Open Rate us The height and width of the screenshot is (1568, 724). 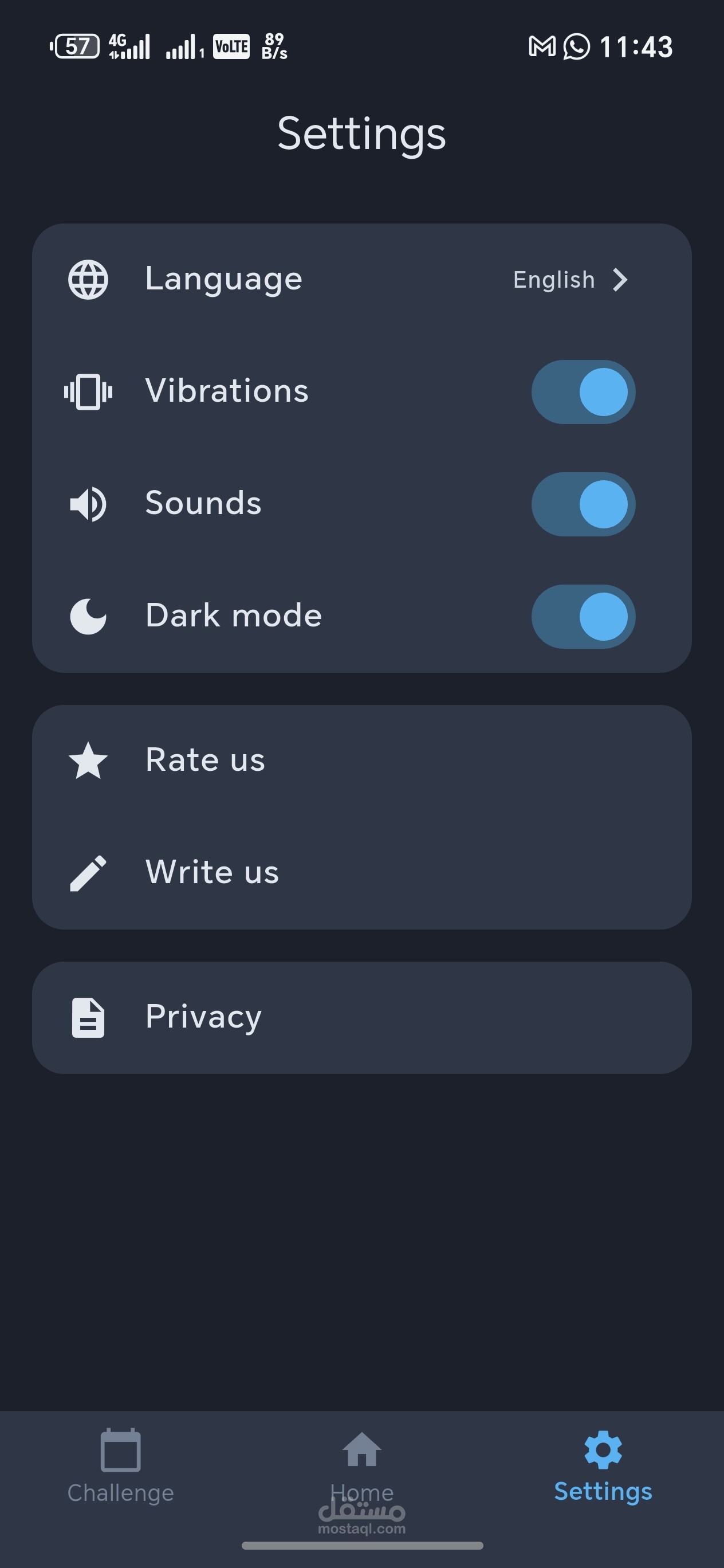pos(361,761)
